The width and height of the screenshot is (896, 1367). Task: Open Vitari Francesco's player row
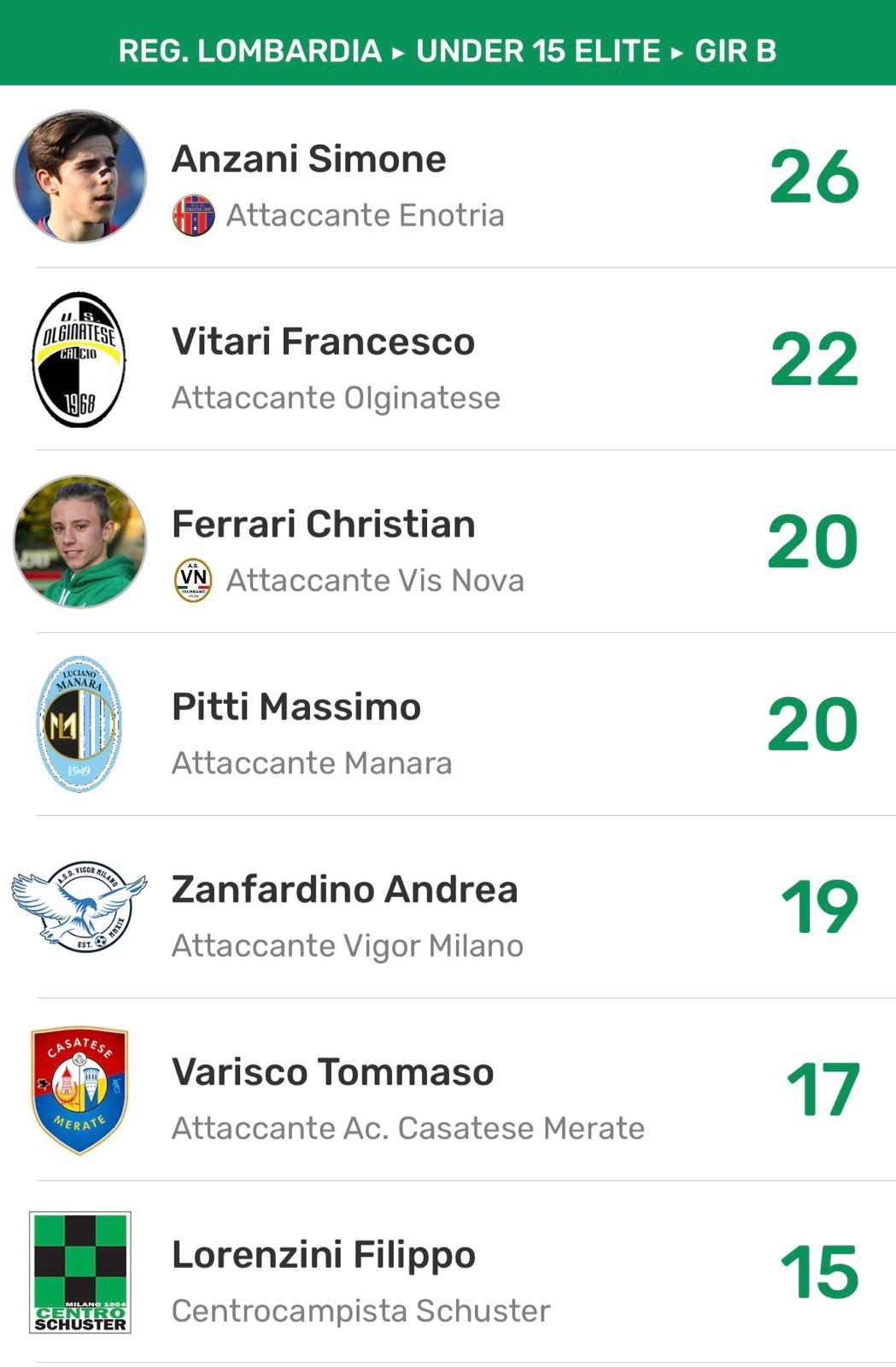click(323, 342)
